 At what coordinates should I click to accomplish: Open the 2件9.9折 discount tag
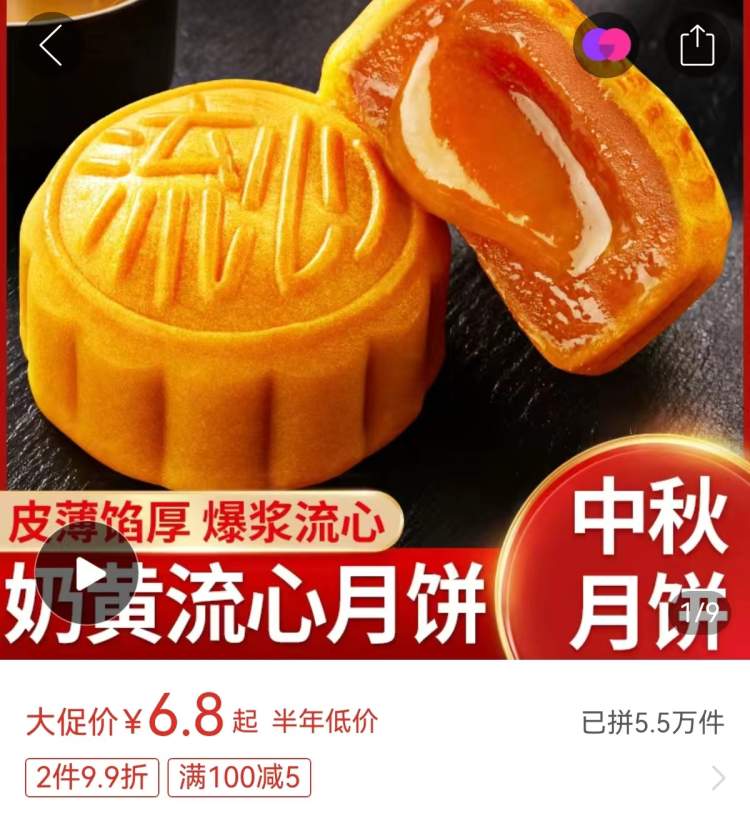point(92,778)
